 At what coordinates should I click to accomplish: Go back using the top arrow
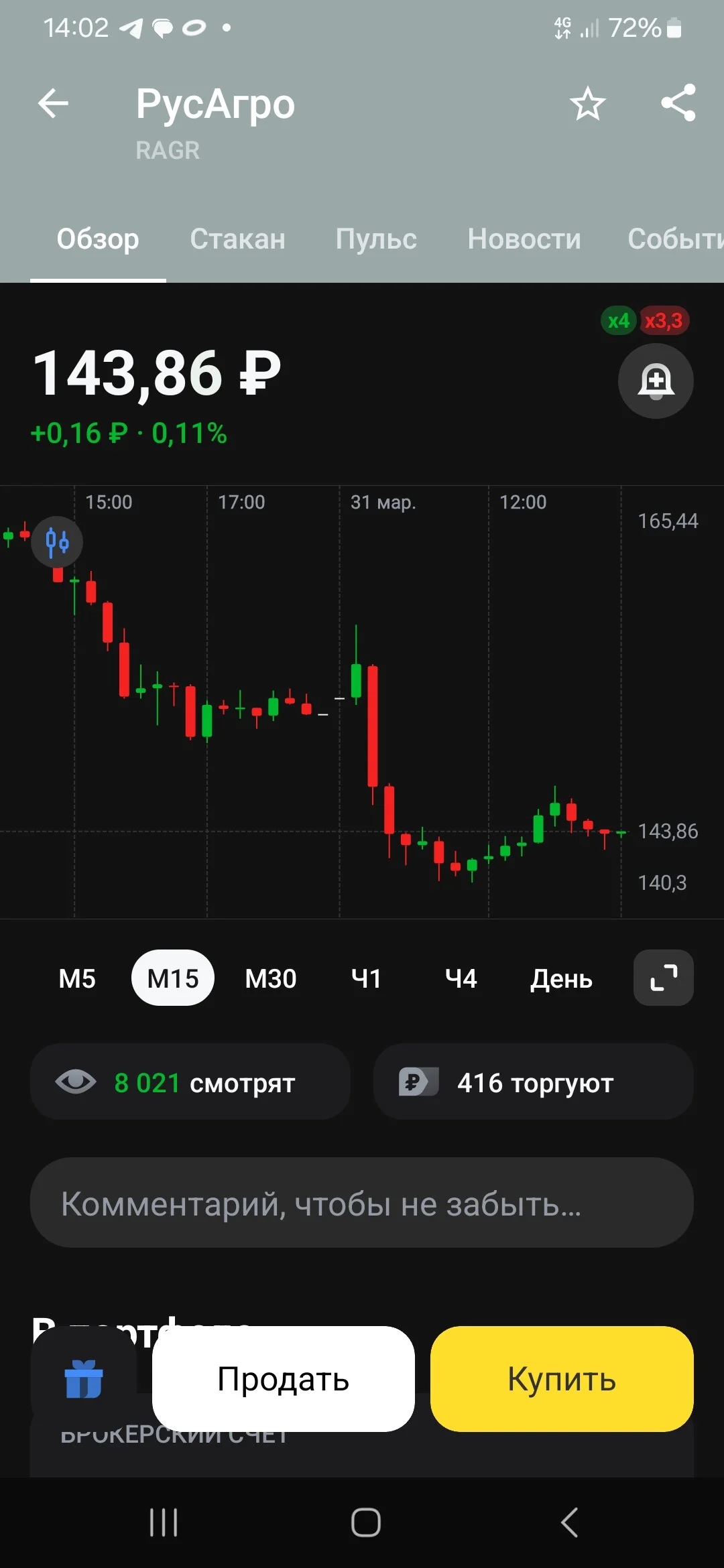[53, 104]
